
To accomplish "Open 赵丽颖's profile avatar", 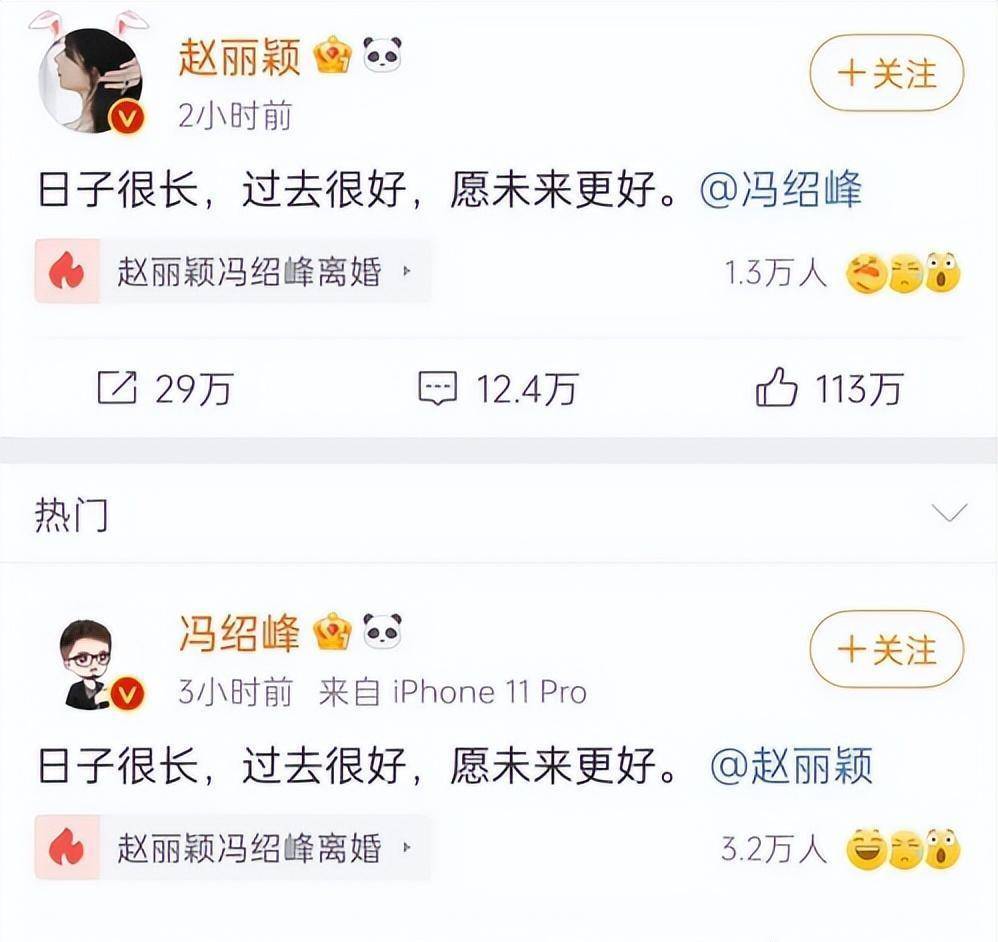I will [90, 80].
